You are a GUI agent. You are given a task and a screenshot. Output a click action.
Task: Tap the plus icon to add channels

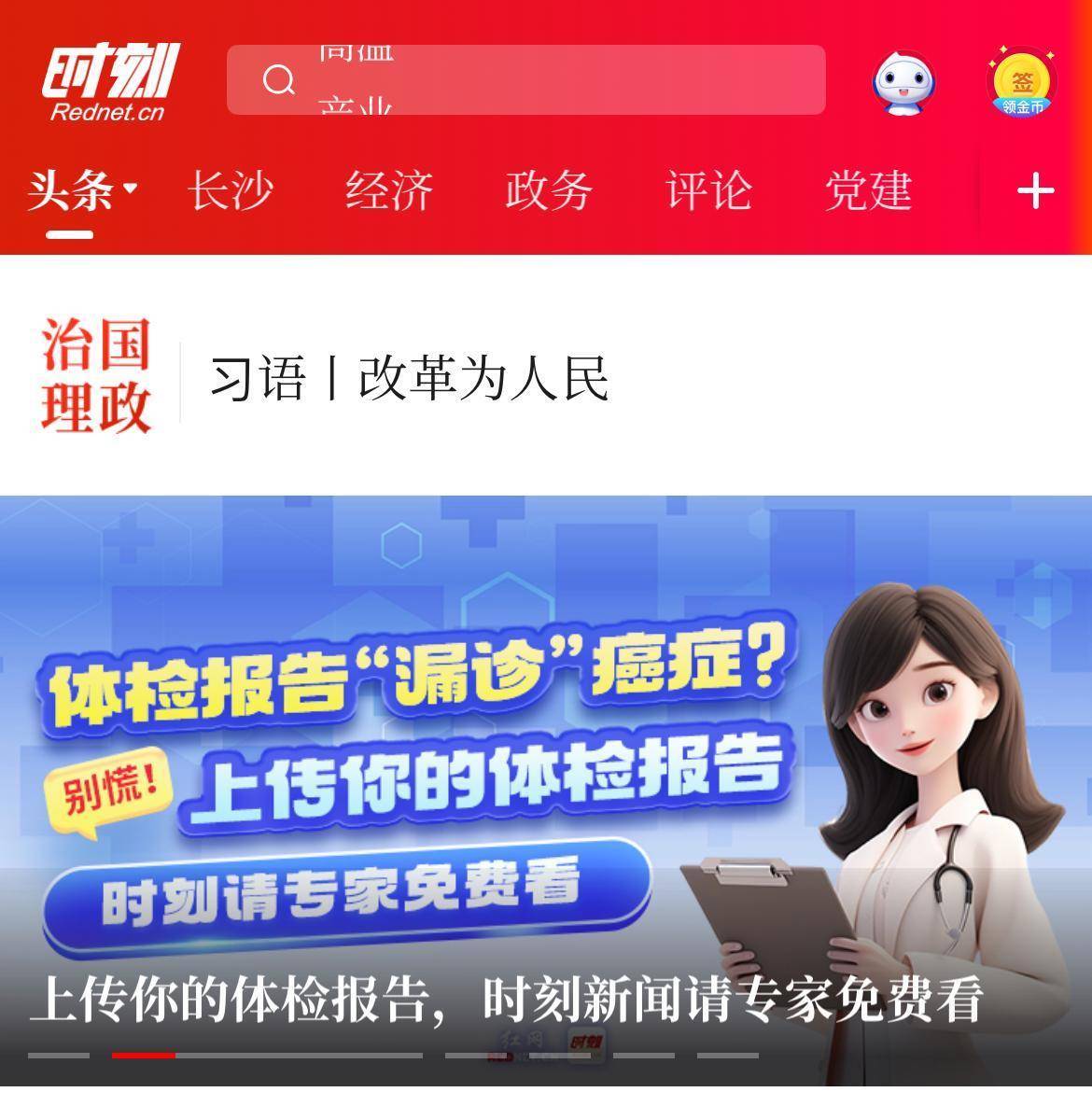1035,191
